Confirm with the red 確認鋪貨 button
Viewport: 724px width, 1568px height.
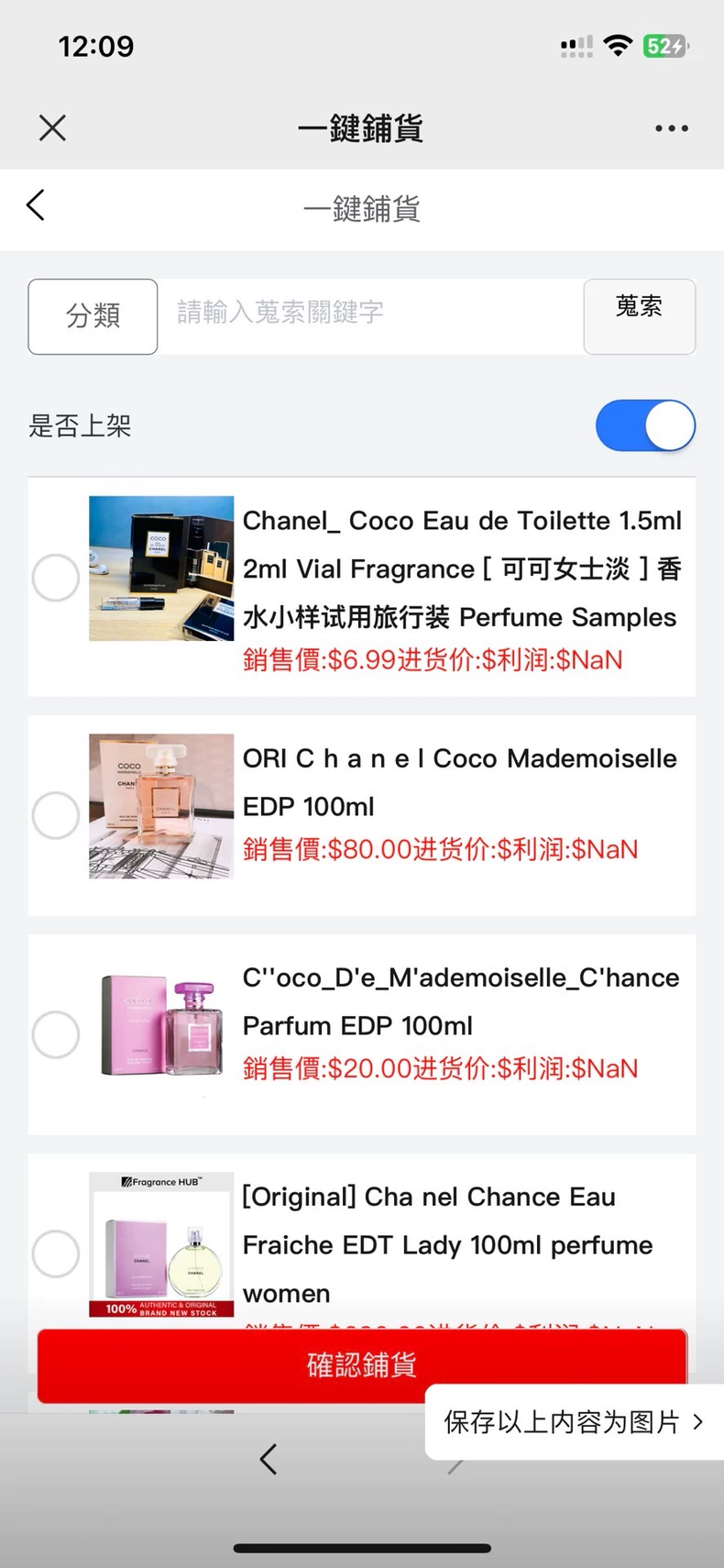tap(361, 1364)
